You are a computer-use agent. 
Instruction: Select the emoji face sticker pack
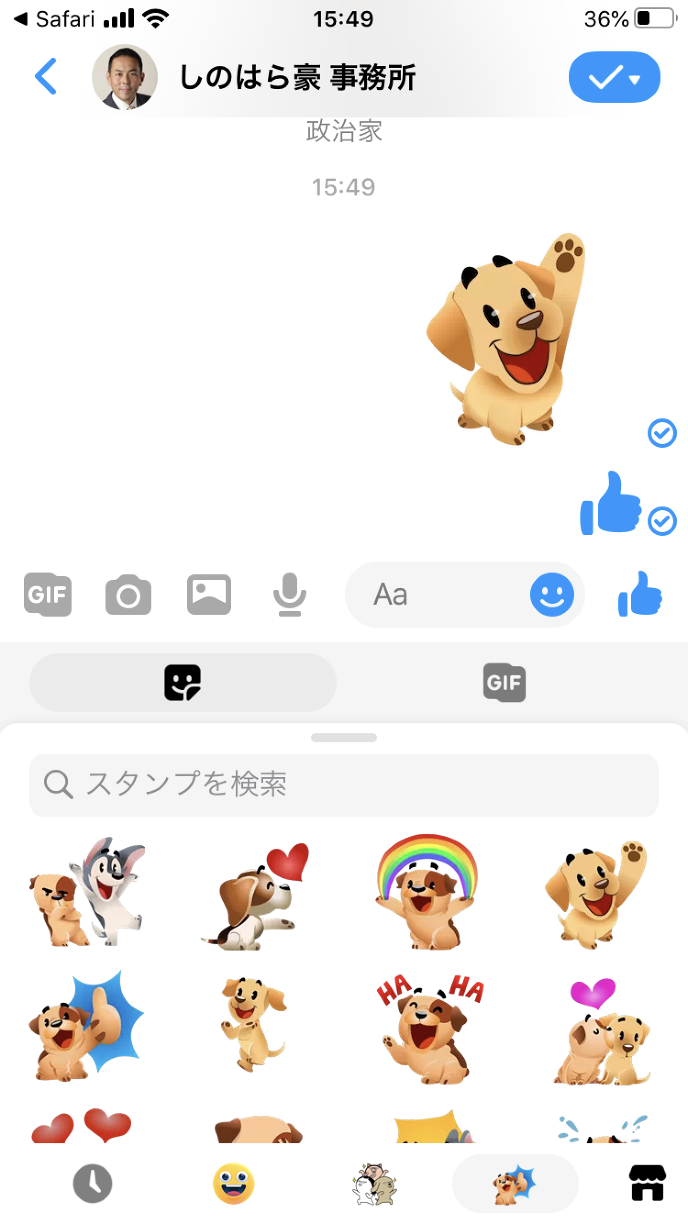[234, 1184]
